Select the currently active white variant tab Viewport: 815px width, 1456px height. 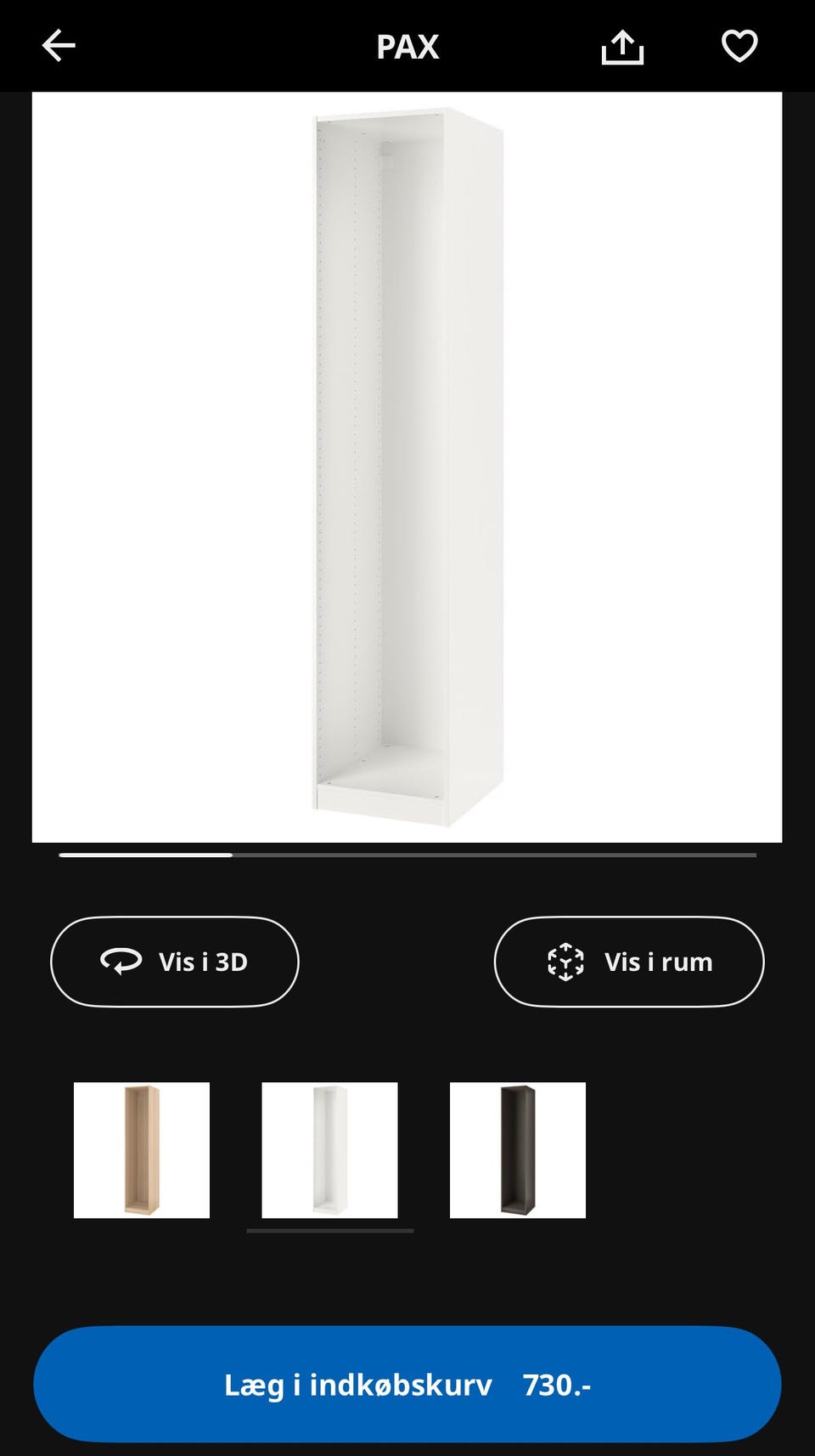[x=330, y=1149]
